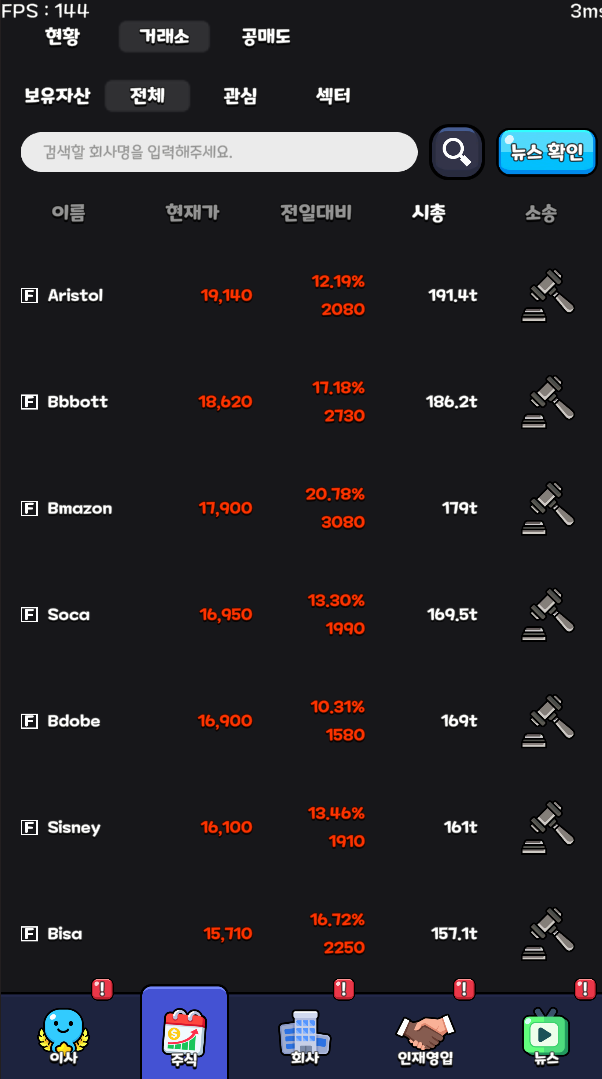Sort the list by 현재가 column

192,212
